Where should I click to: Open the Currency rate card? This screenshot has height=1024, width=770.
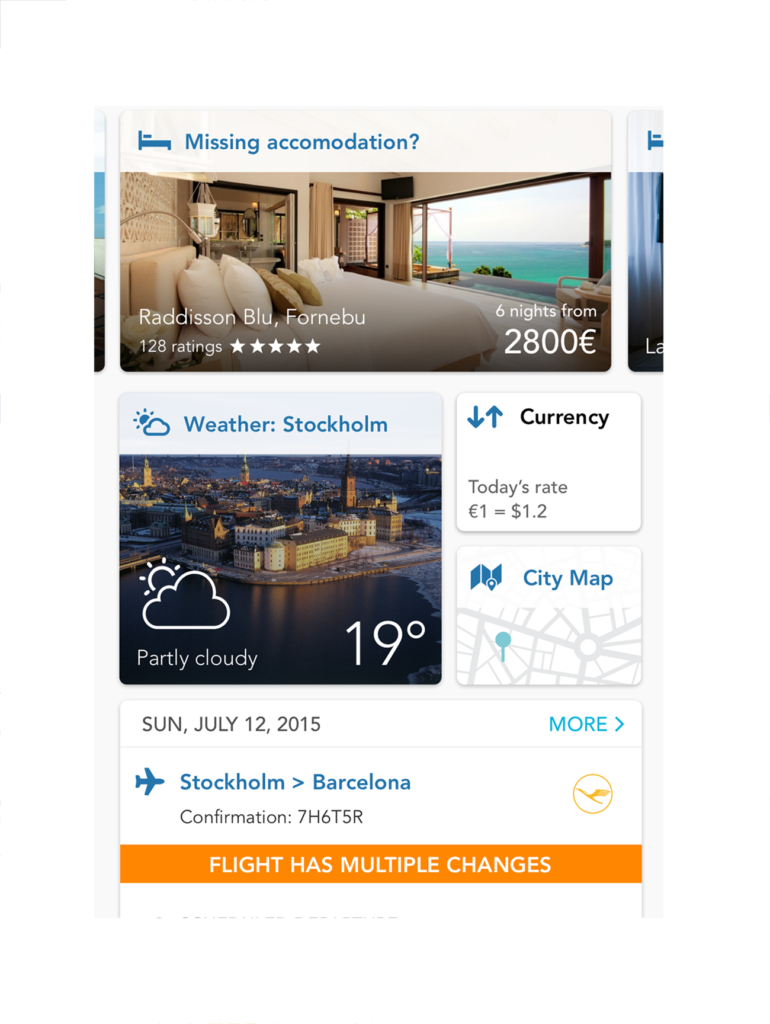pyautogui.click(x=548, y=462)
